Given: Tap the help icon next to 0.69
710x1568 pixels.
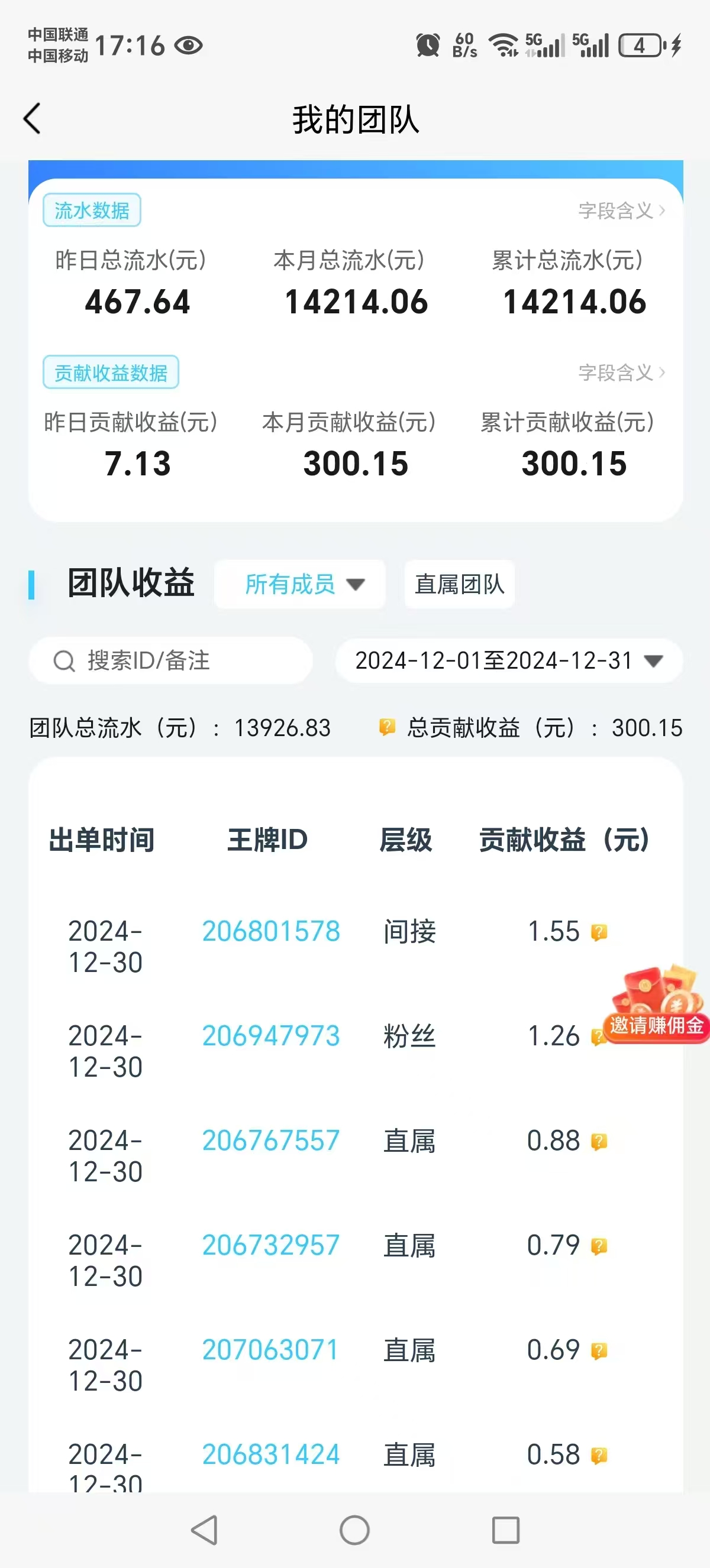Looking at the screenshot, I should coord(599,1350).
